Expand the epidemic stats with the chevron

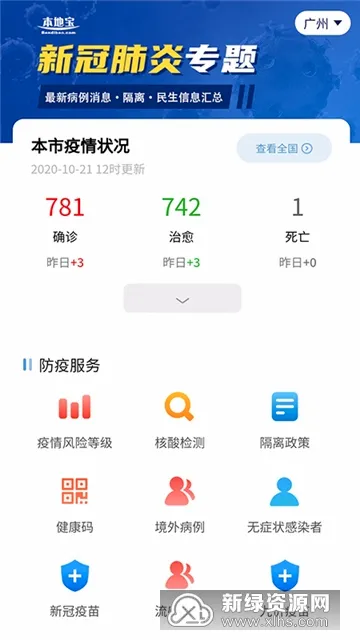coord(182,298)
